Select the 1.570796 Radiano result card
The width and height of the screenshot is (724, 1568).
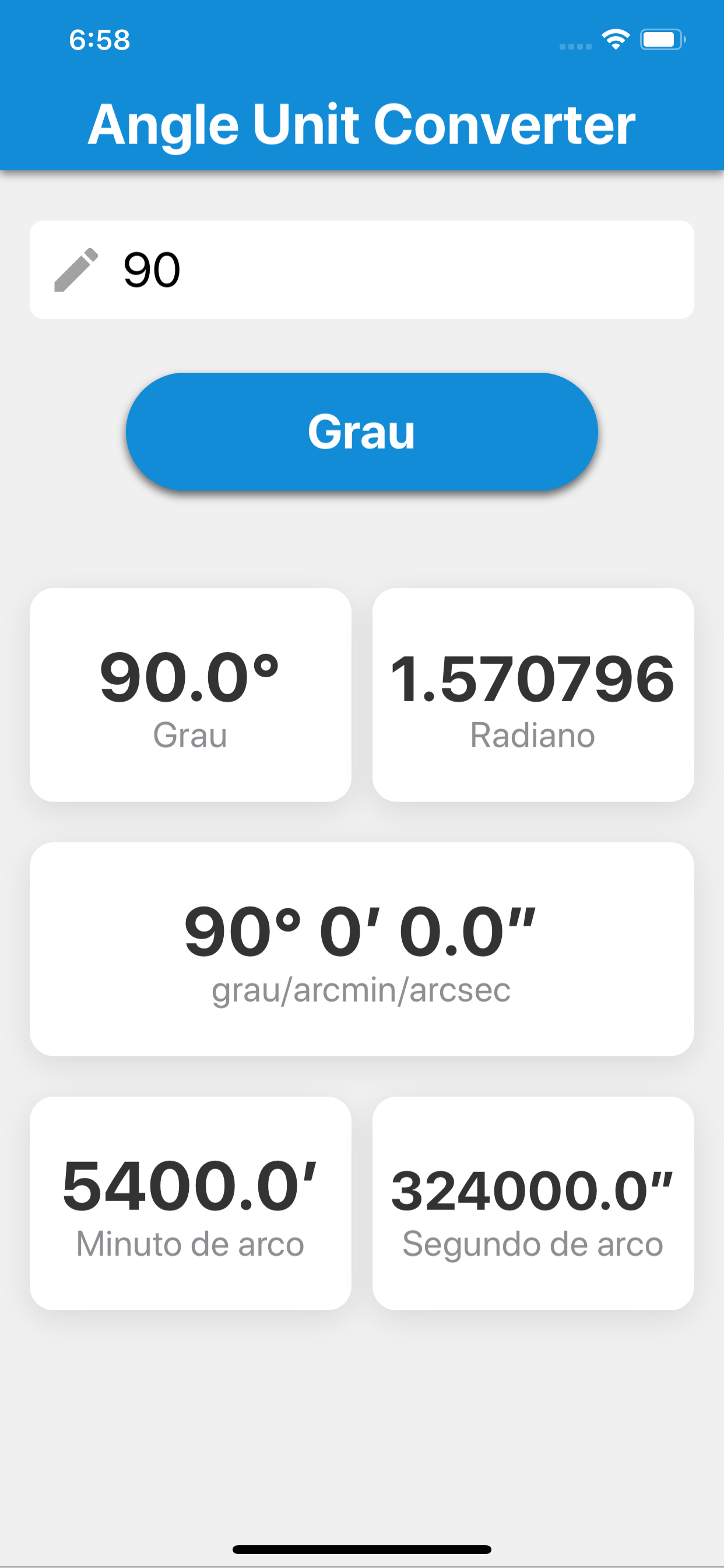coord(533,695)
